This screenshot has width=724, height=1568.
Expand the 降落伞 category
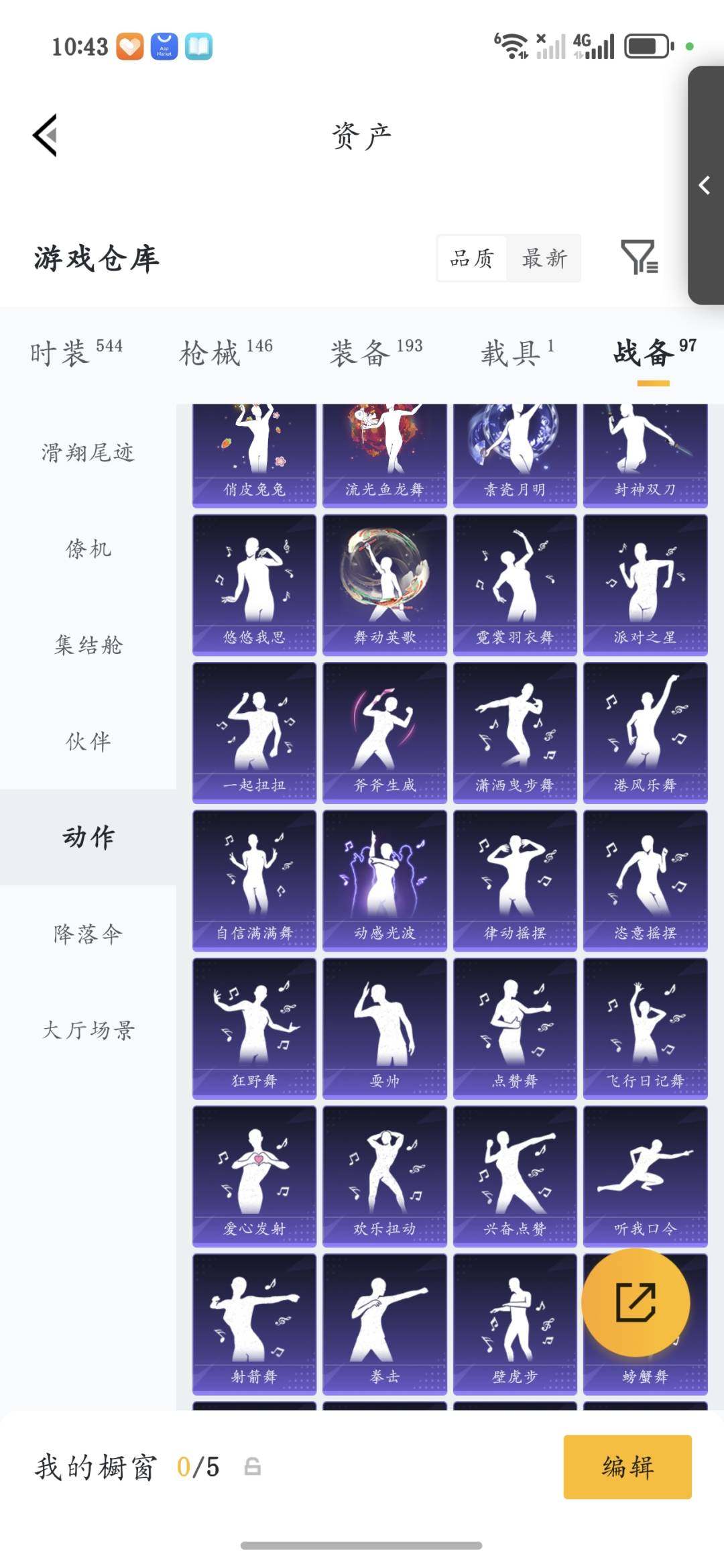coord(87,932)
